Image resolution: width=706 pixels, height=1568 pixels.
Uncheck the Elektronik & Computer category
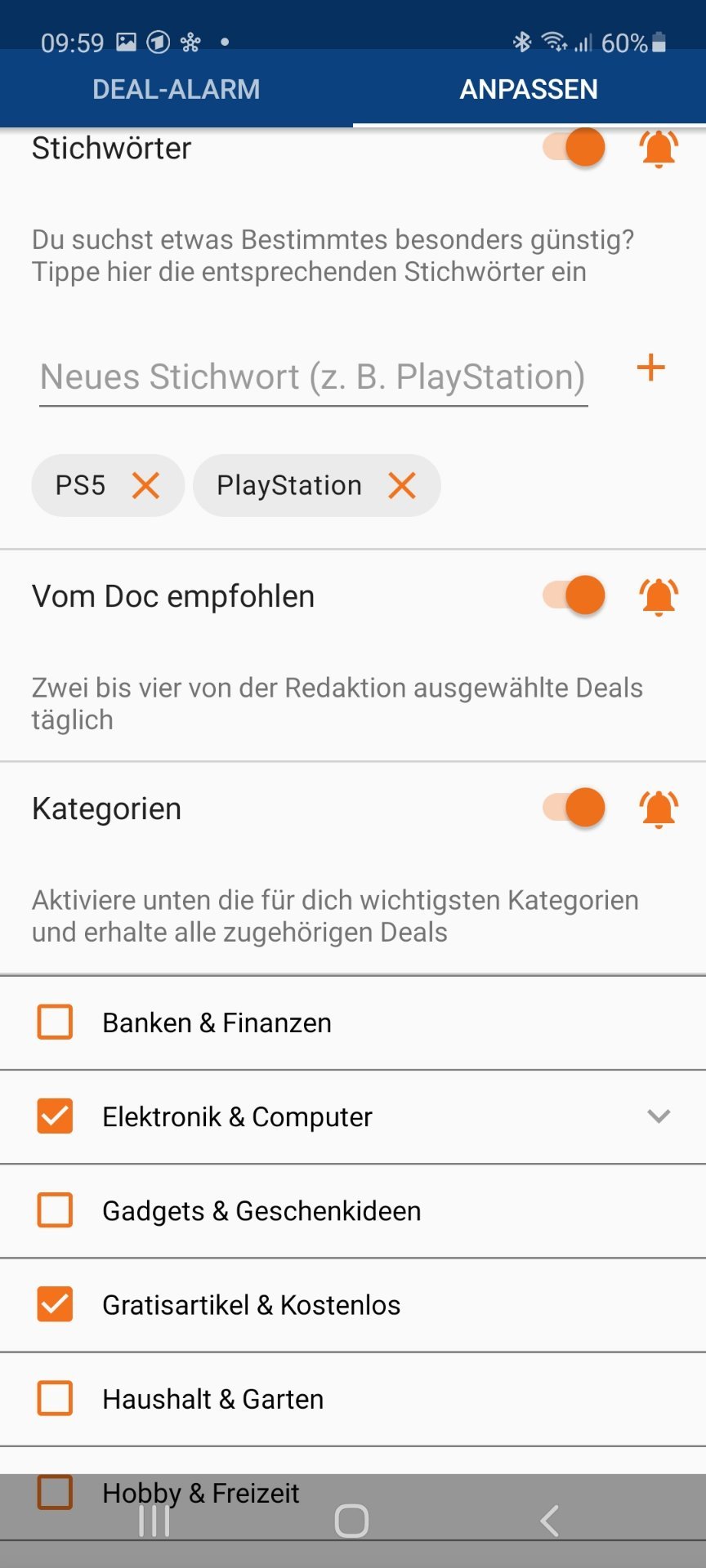coord(55,1116)
